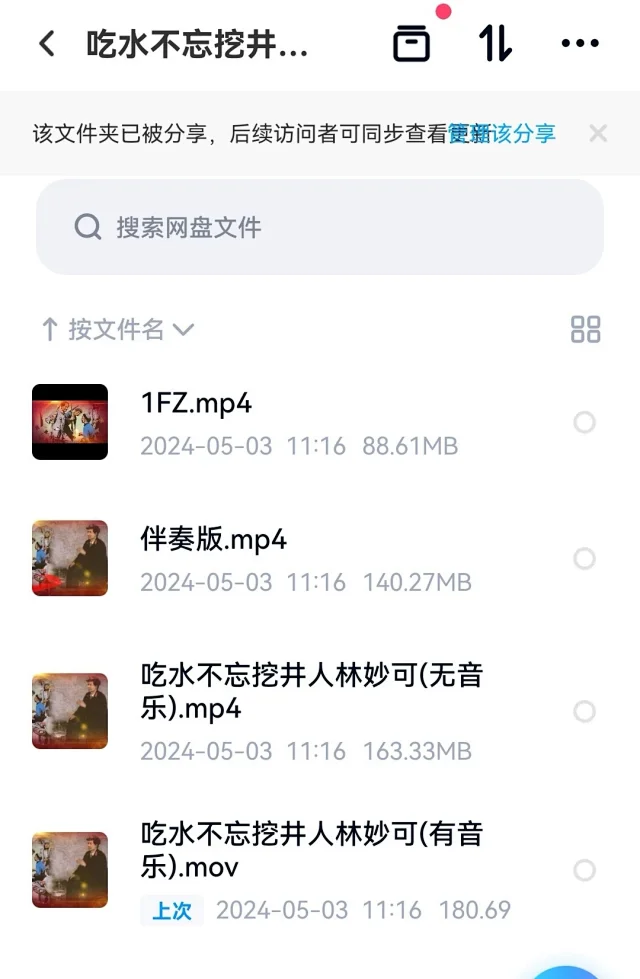Tap the 更新该分享 link

tap(503, 133)
